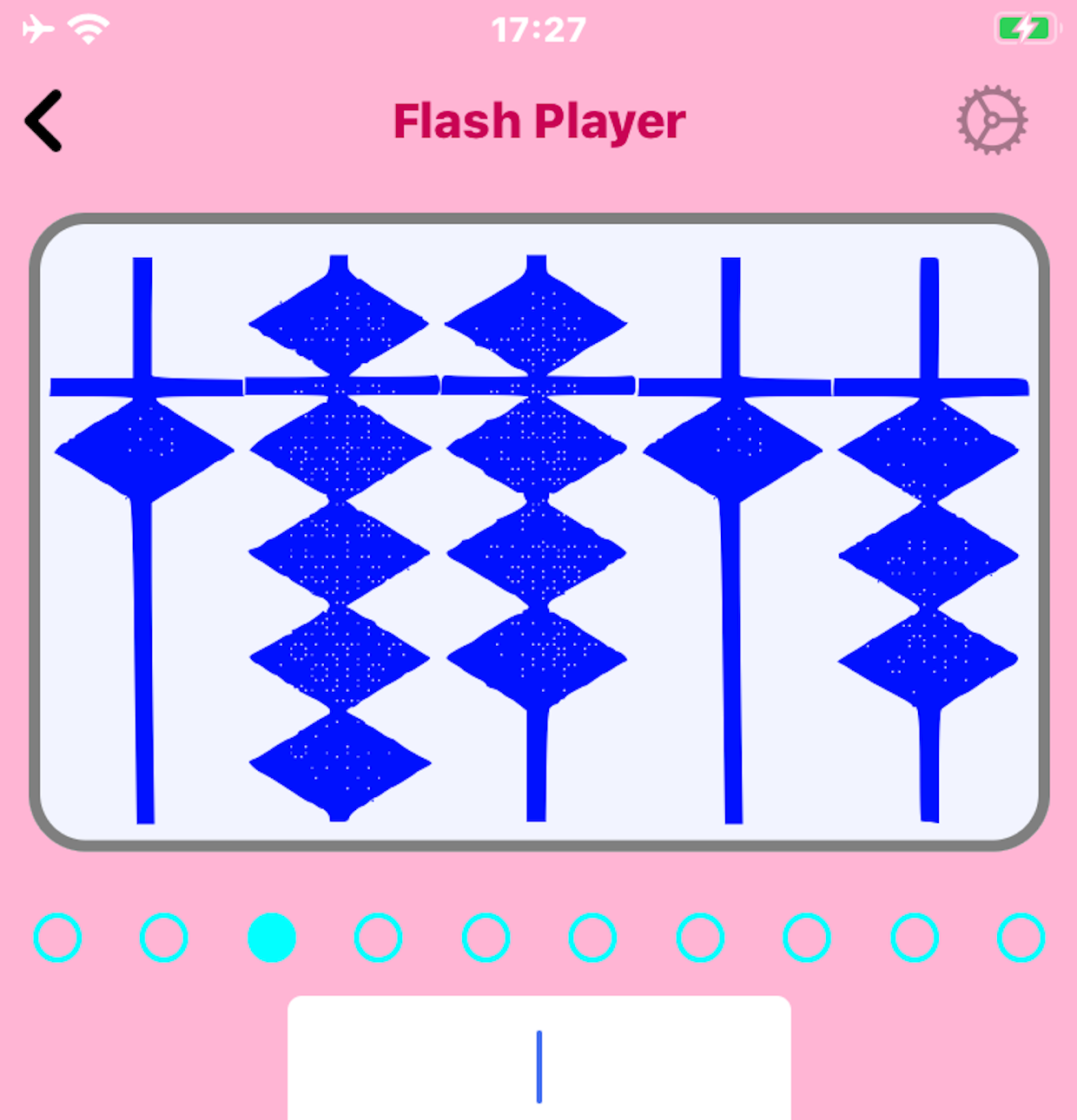Go back using the back arrow
The height and width of the screenshot is (1120, 1077).
click(x=43, y=121)
